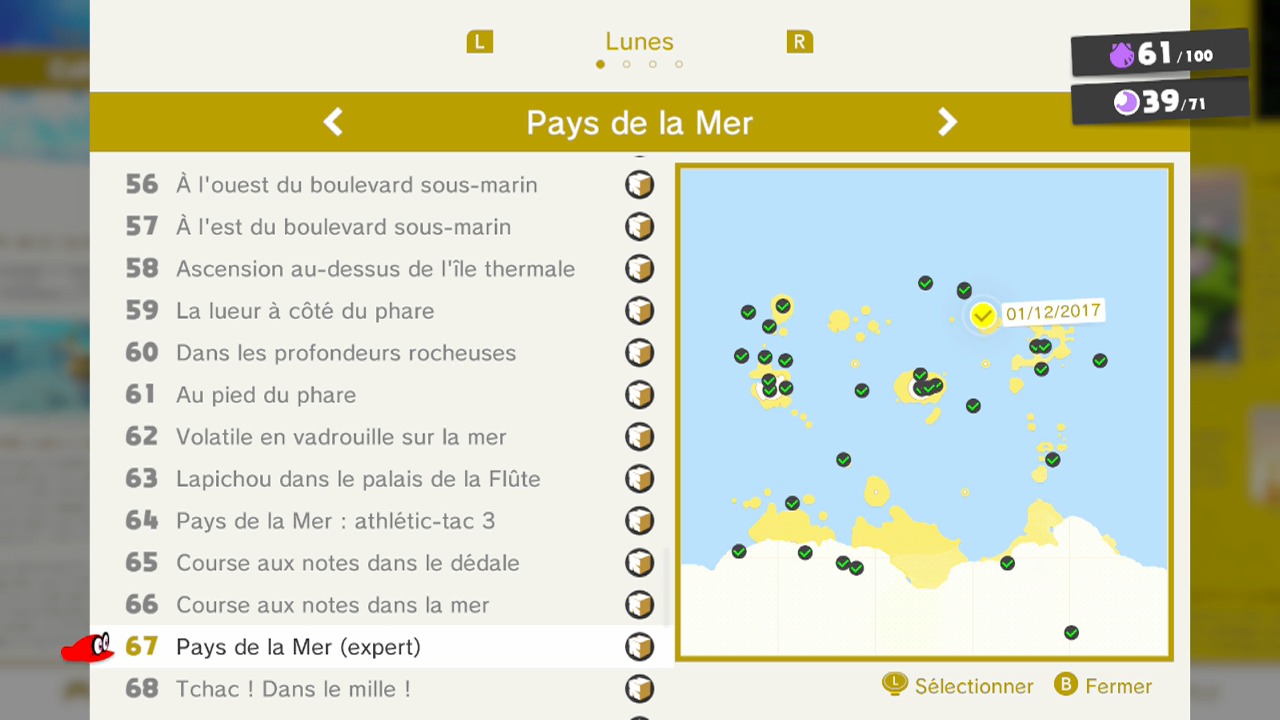Tap the Sélectionner button
Viewport: 1280px width, 720px height.
pos(958,686)
